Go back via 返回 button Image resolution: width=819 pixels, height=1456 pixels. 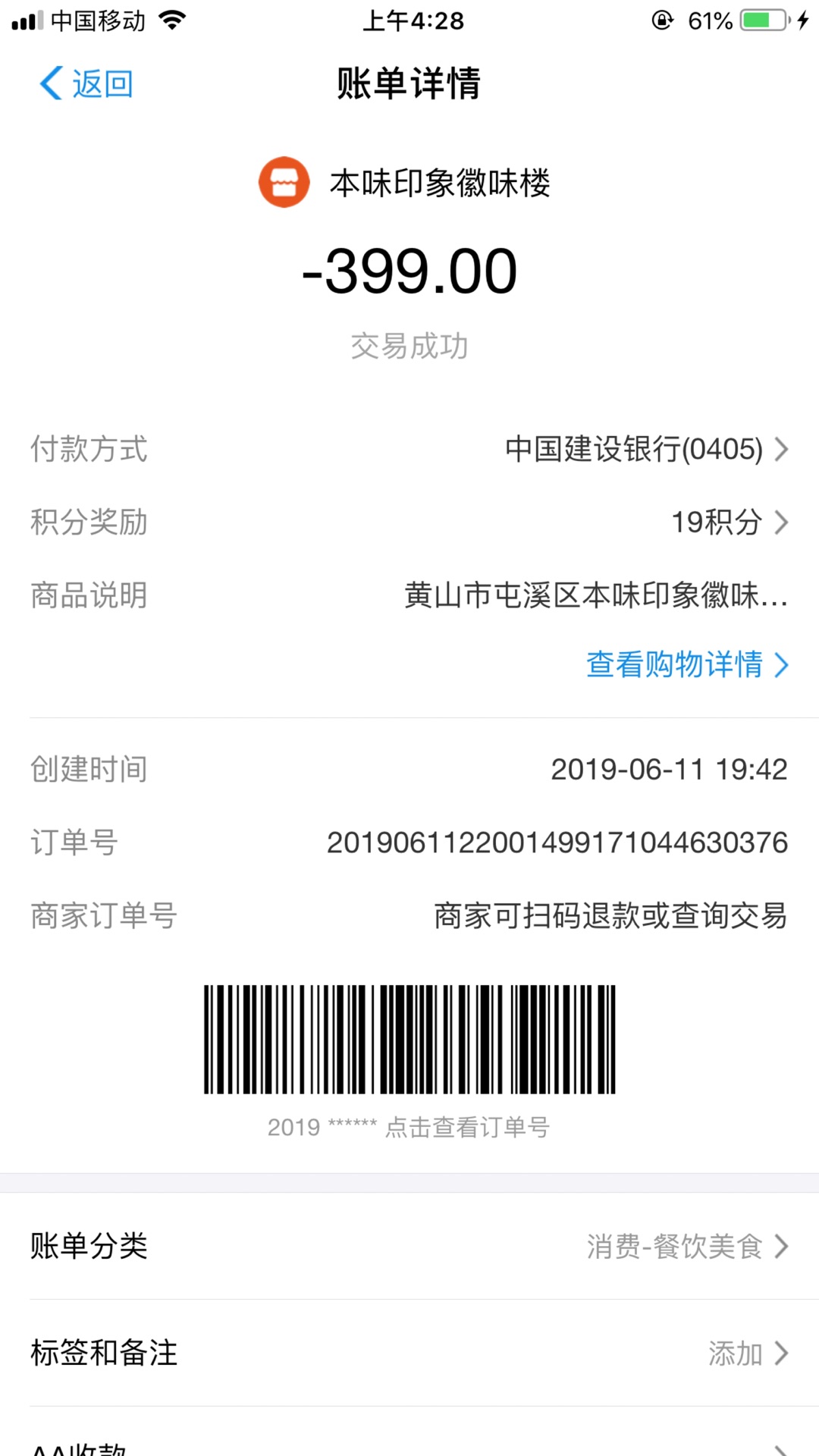[87, 83]
